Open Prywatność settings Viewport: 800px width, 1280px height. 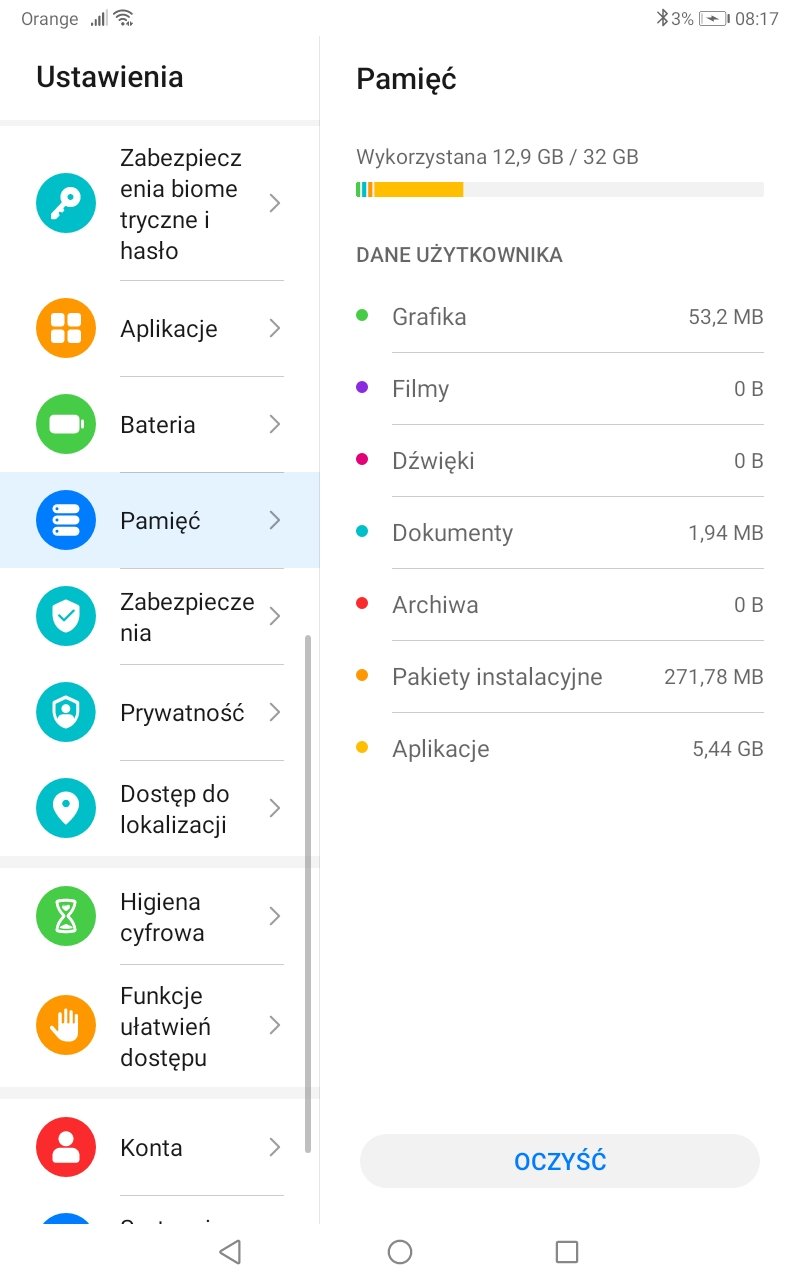tap(160, 713)
